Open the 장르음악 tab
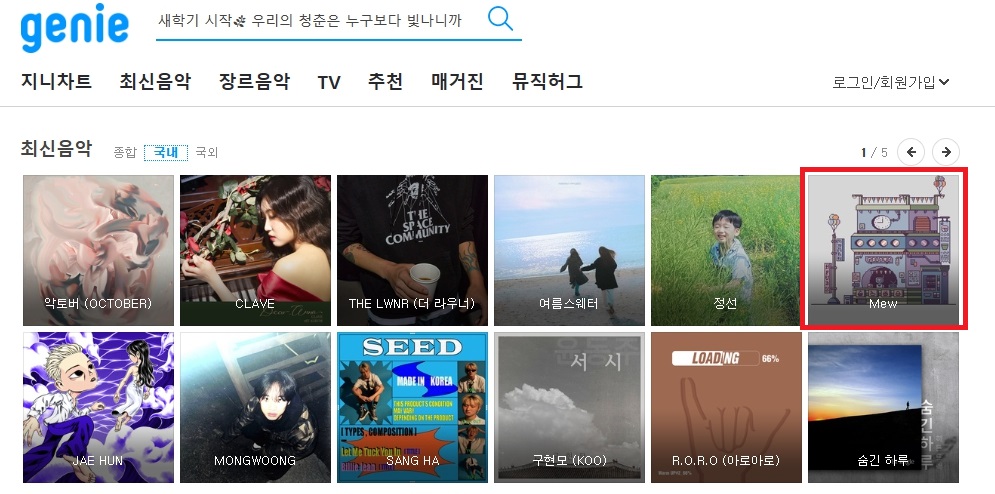 [x=254, y=82]
